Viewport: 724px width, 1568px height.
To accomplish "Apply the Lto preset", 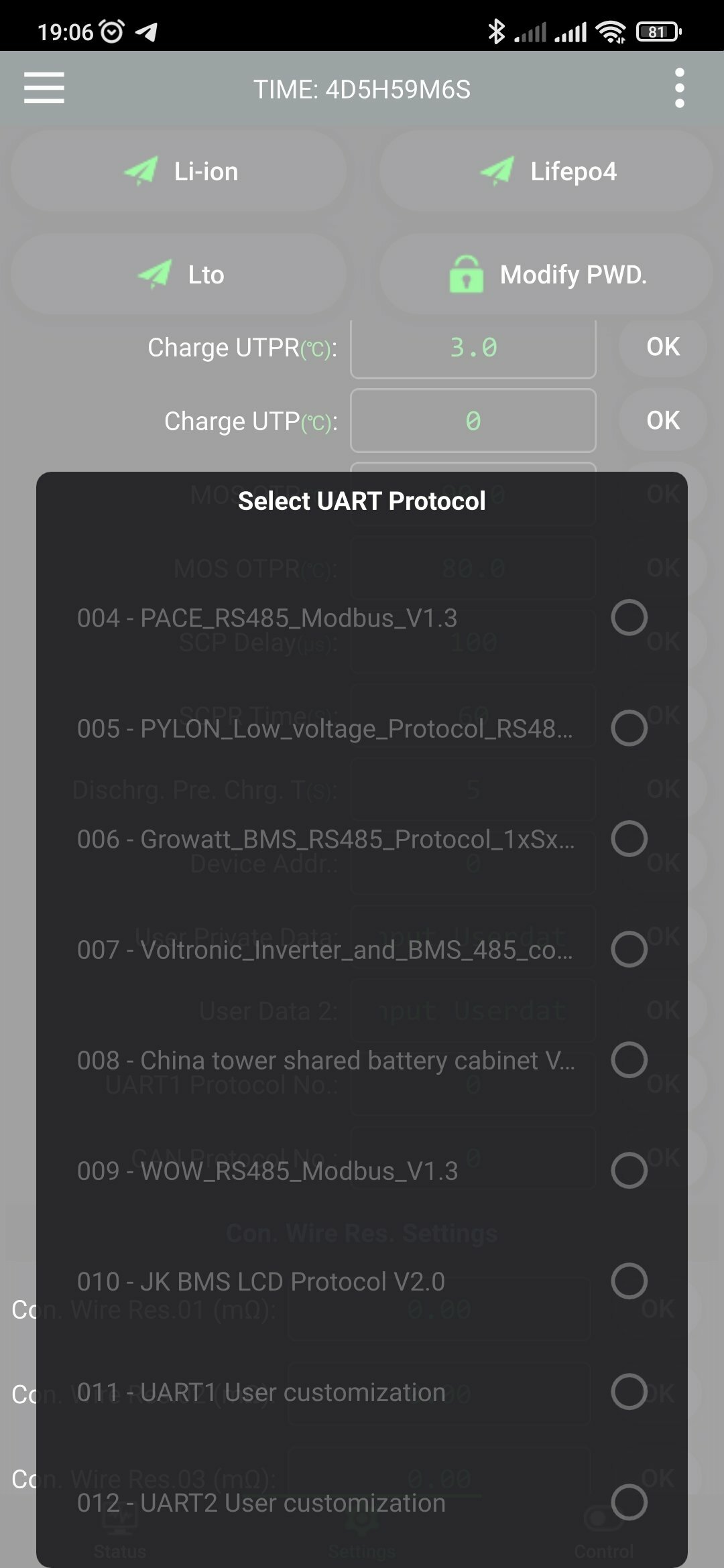I will 179,275.
